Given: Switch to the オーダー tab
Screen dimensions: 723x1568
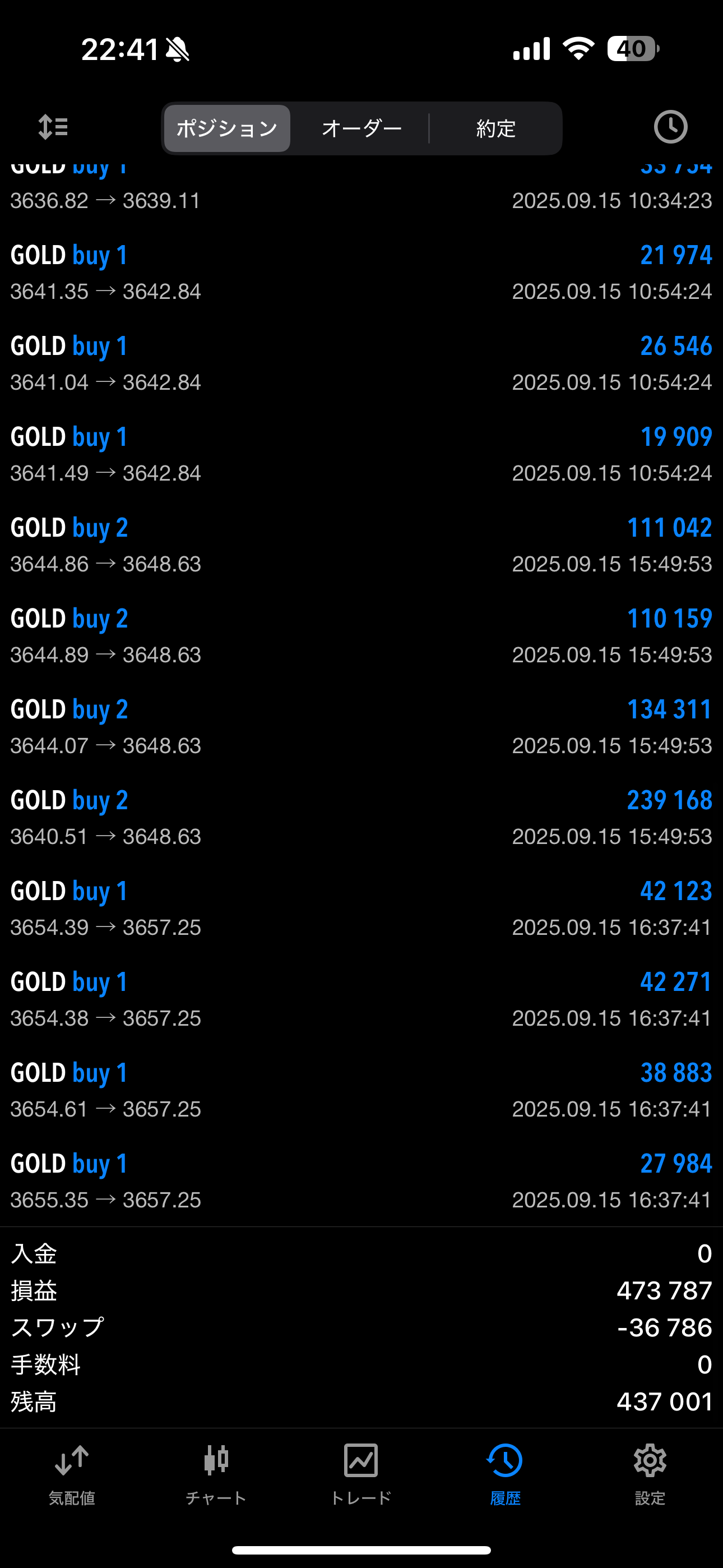Looking at the screenshot, I should (x=361, y=128).
